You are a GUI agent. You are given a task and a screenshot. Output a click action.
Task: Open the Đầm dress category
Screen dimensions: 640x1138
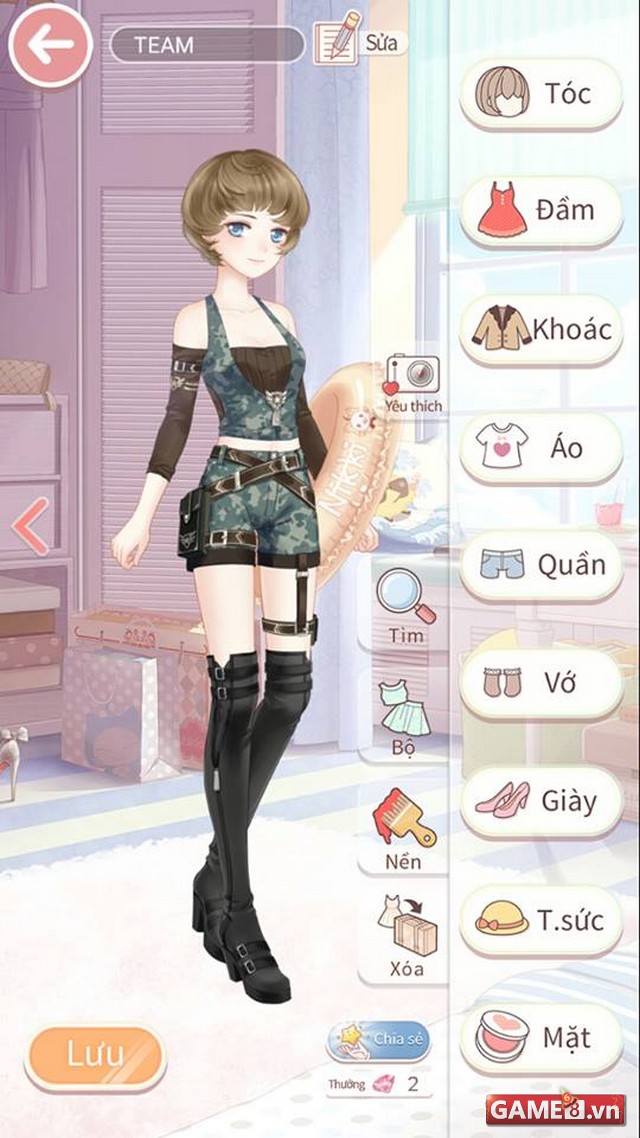point(540,211)
